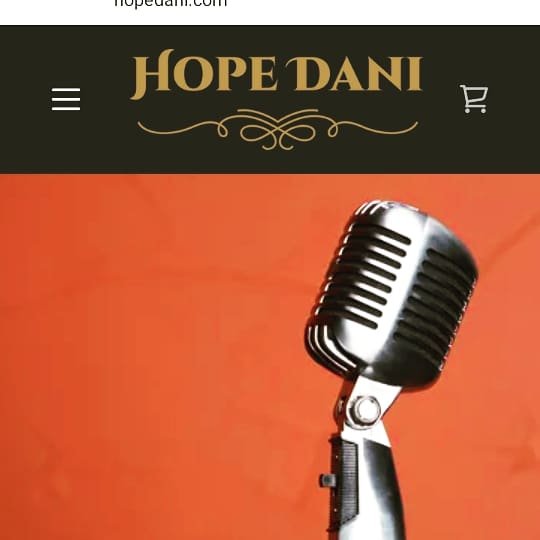Tap the hopedani.com address bar
The image size is (540, 540).
(171, 3)
